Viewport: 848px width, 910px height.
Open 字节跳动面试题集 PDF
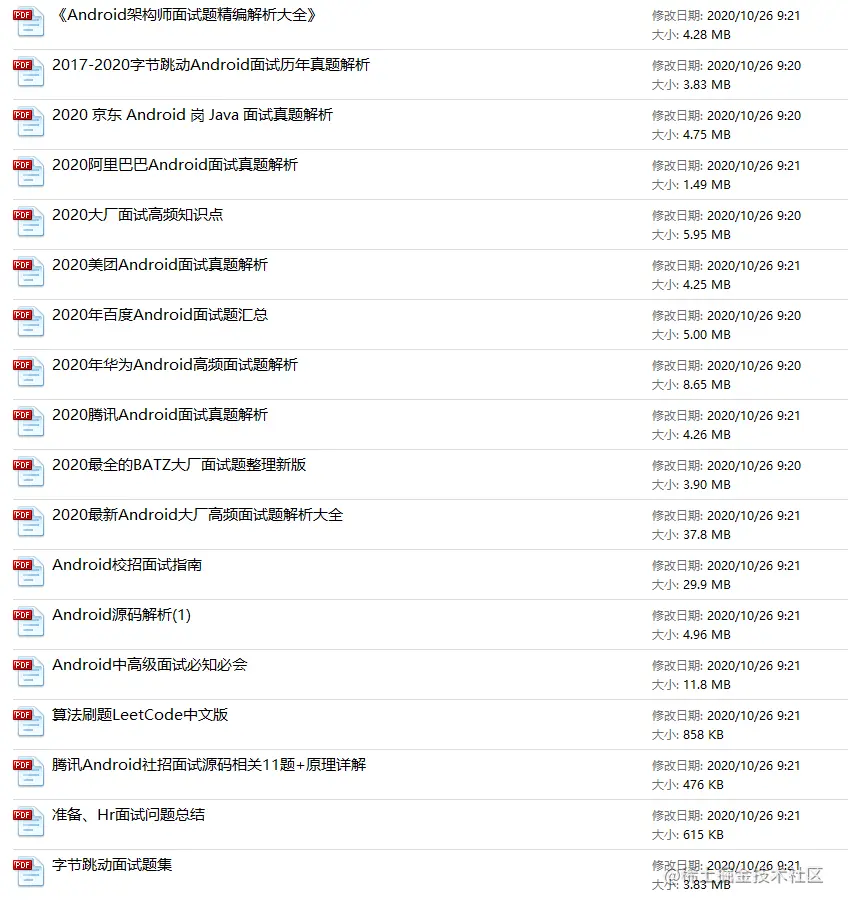click(x=112, y=865)
